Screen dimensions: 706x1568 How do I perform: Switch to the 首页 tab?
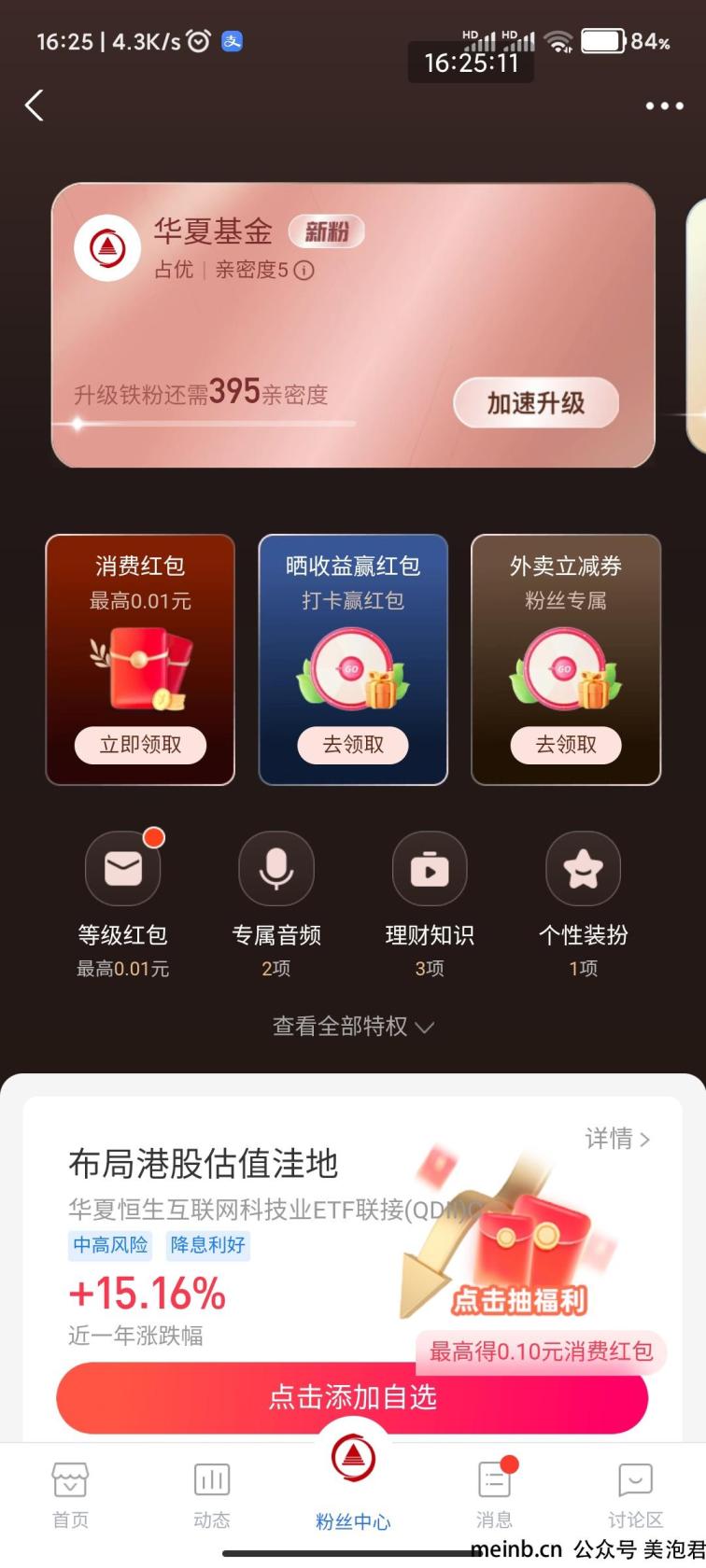[70, 1495]
